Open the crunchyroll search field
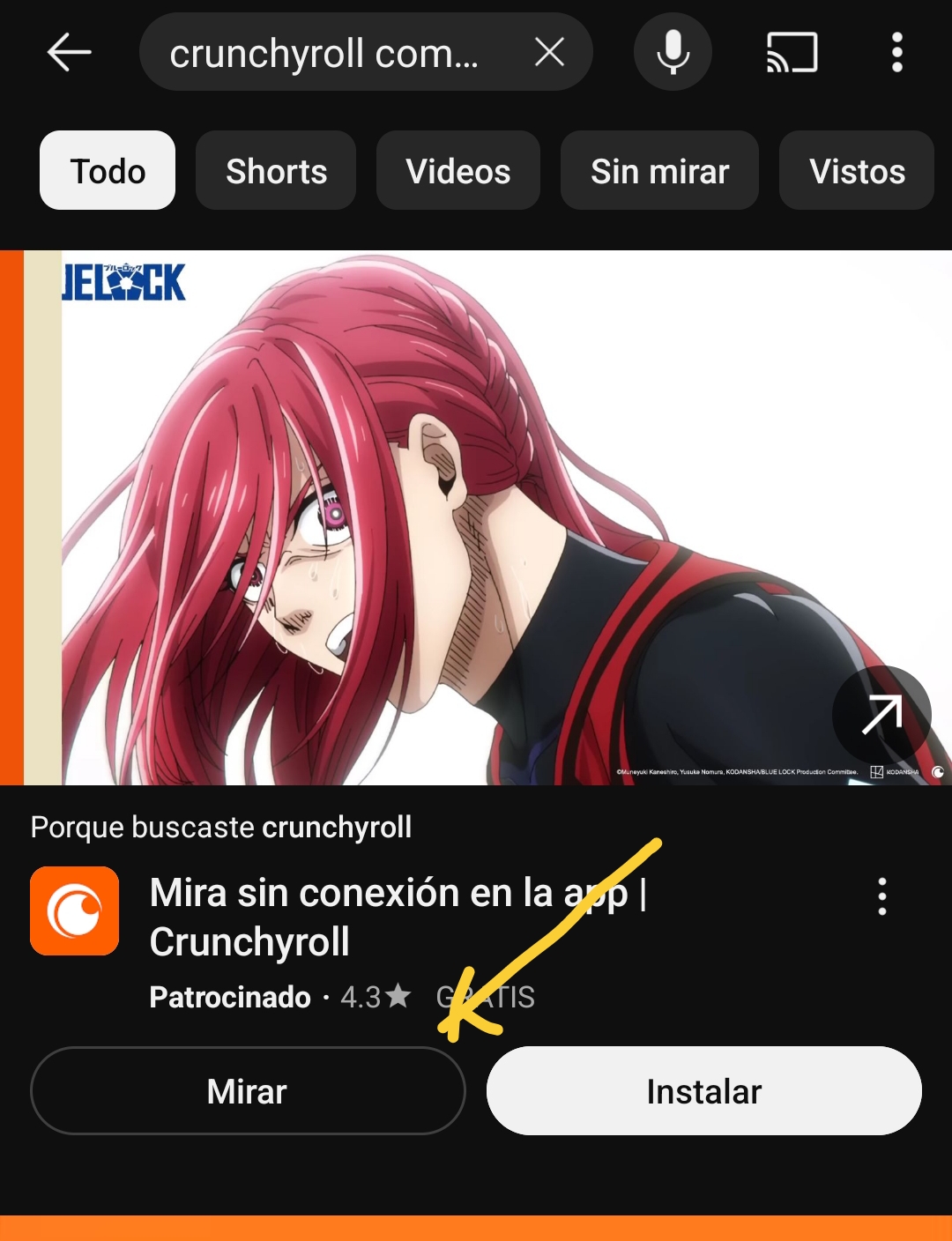Image resolution: width=952 pixels, height=1241 pixels. (326, 53)
